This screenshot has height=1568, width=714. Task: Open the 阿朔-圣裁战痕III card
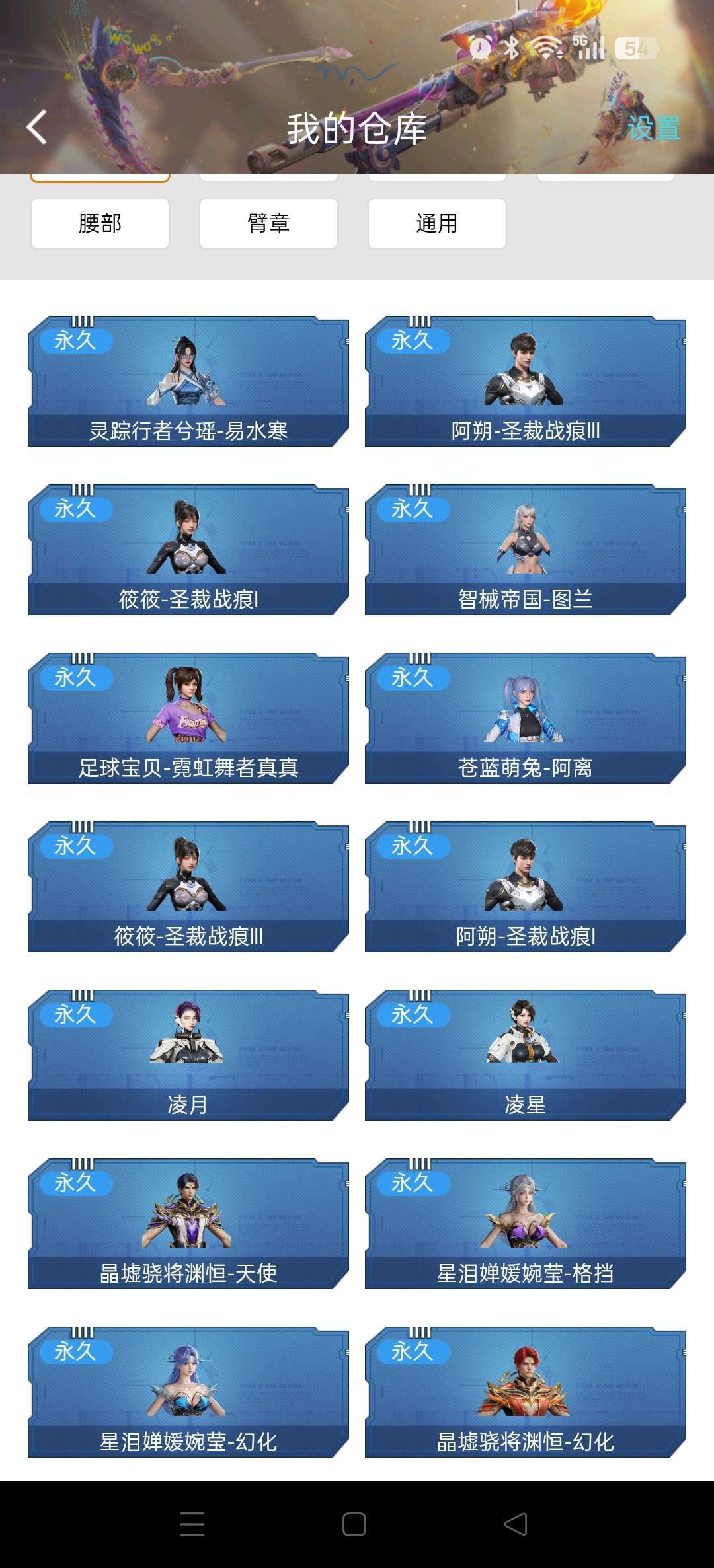pos(526,381)
